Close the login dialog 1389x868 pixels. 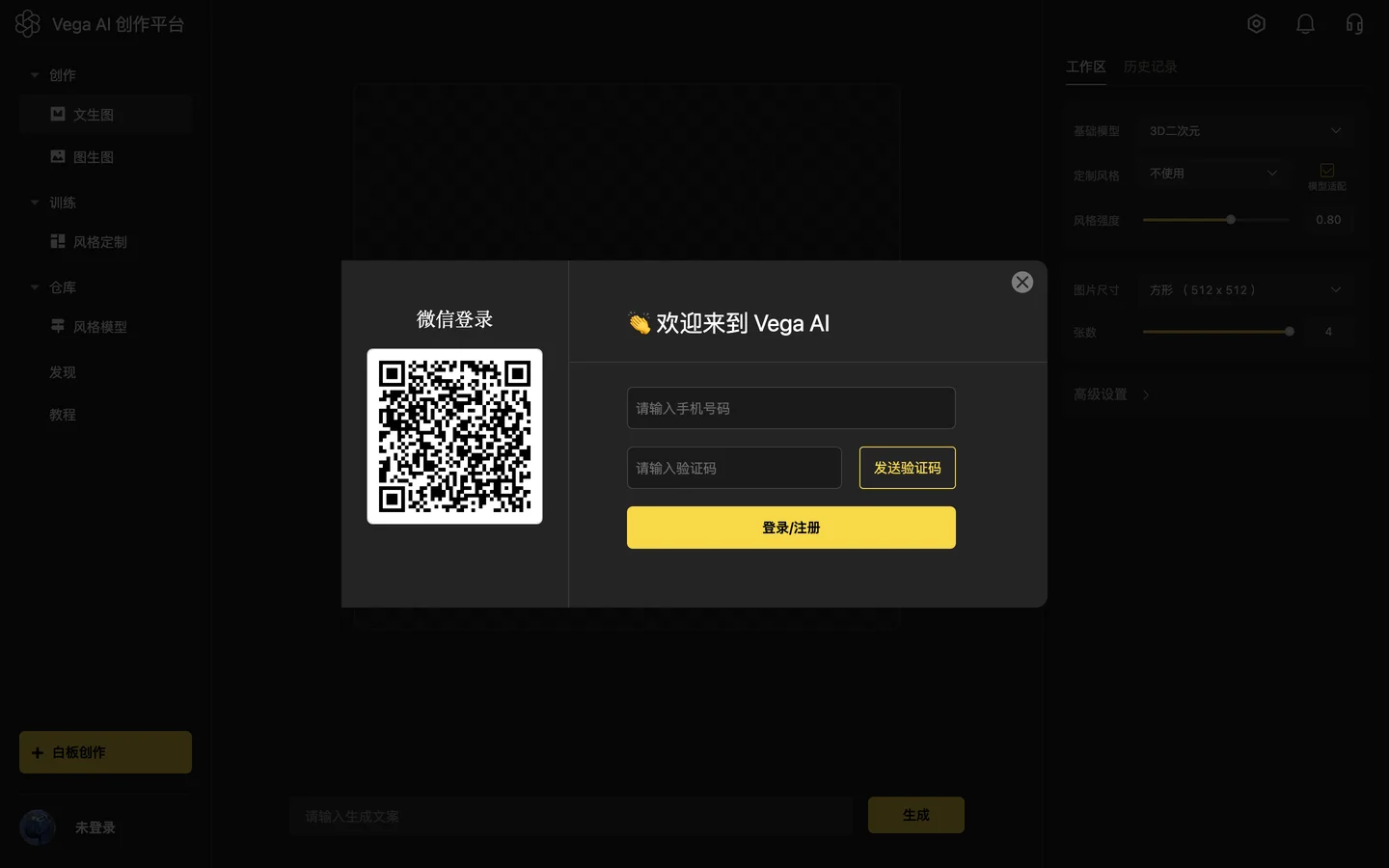(x=1021, y=282)
